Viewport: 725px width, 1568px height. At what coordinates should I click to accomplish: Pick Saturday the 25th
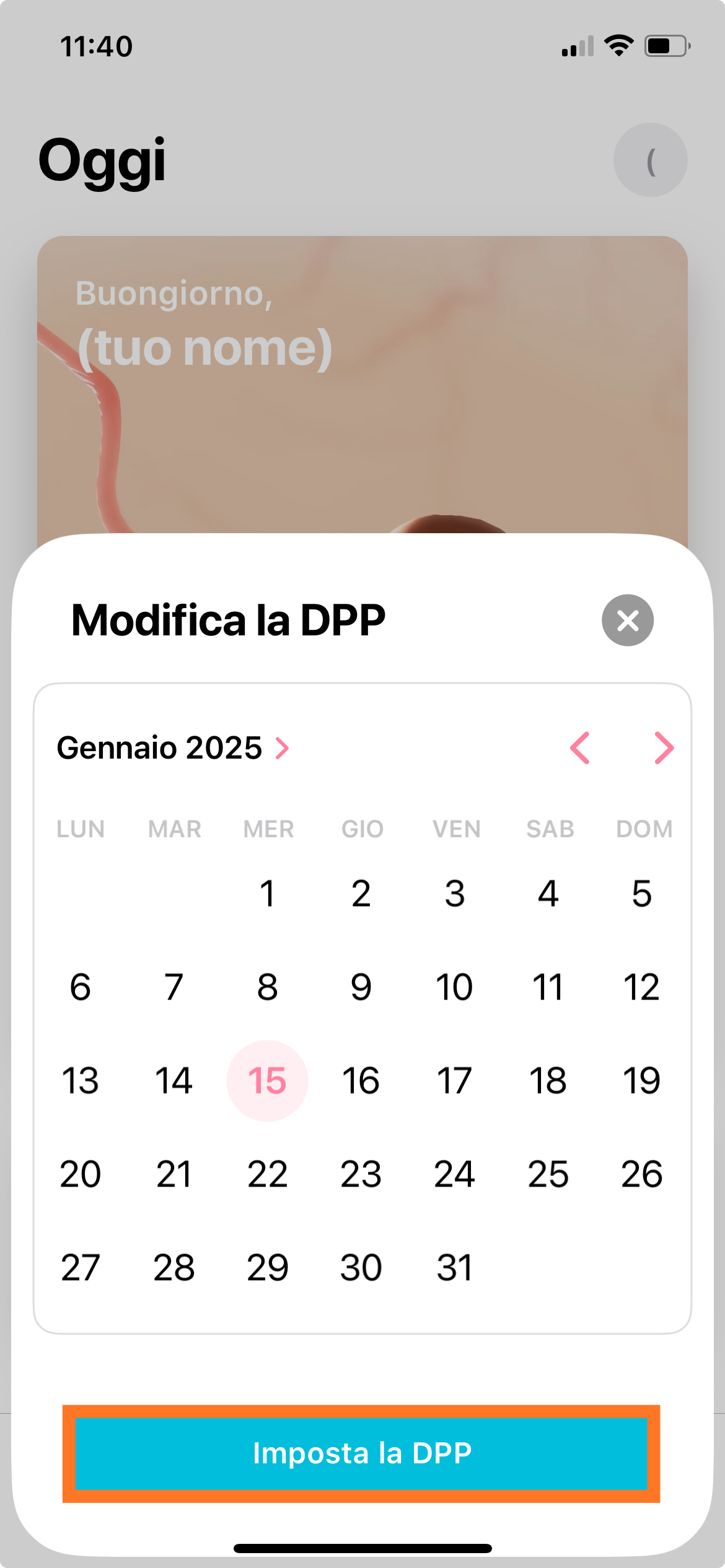tap(548, 1174)
